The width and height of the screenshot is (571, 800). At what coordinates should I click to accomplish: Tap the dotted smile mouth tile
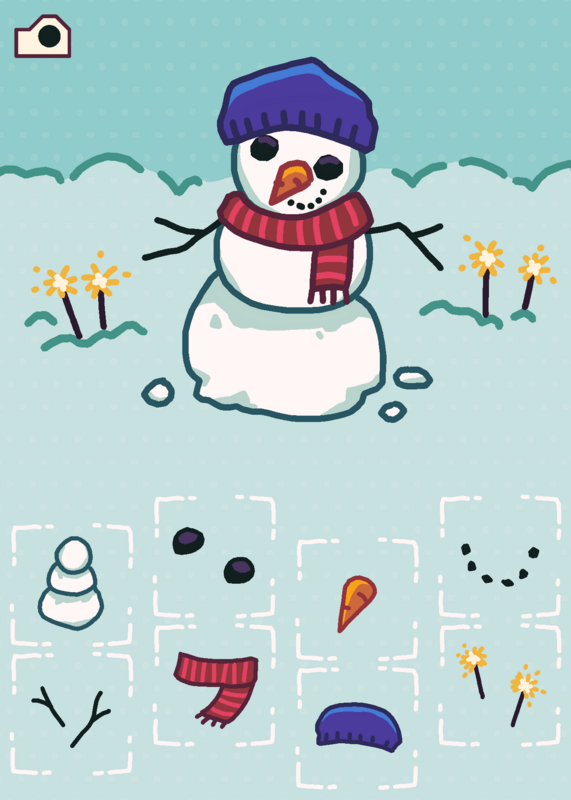[x=500, y=556]
